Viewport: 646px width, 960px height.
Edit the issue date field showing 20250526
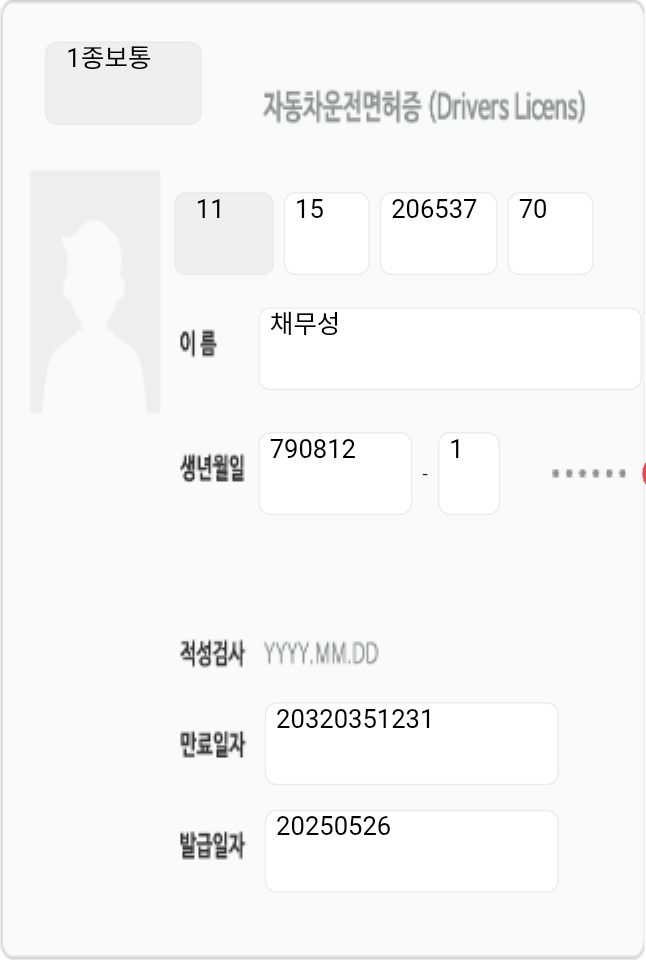pyautogui.click(x=411, y=850)
